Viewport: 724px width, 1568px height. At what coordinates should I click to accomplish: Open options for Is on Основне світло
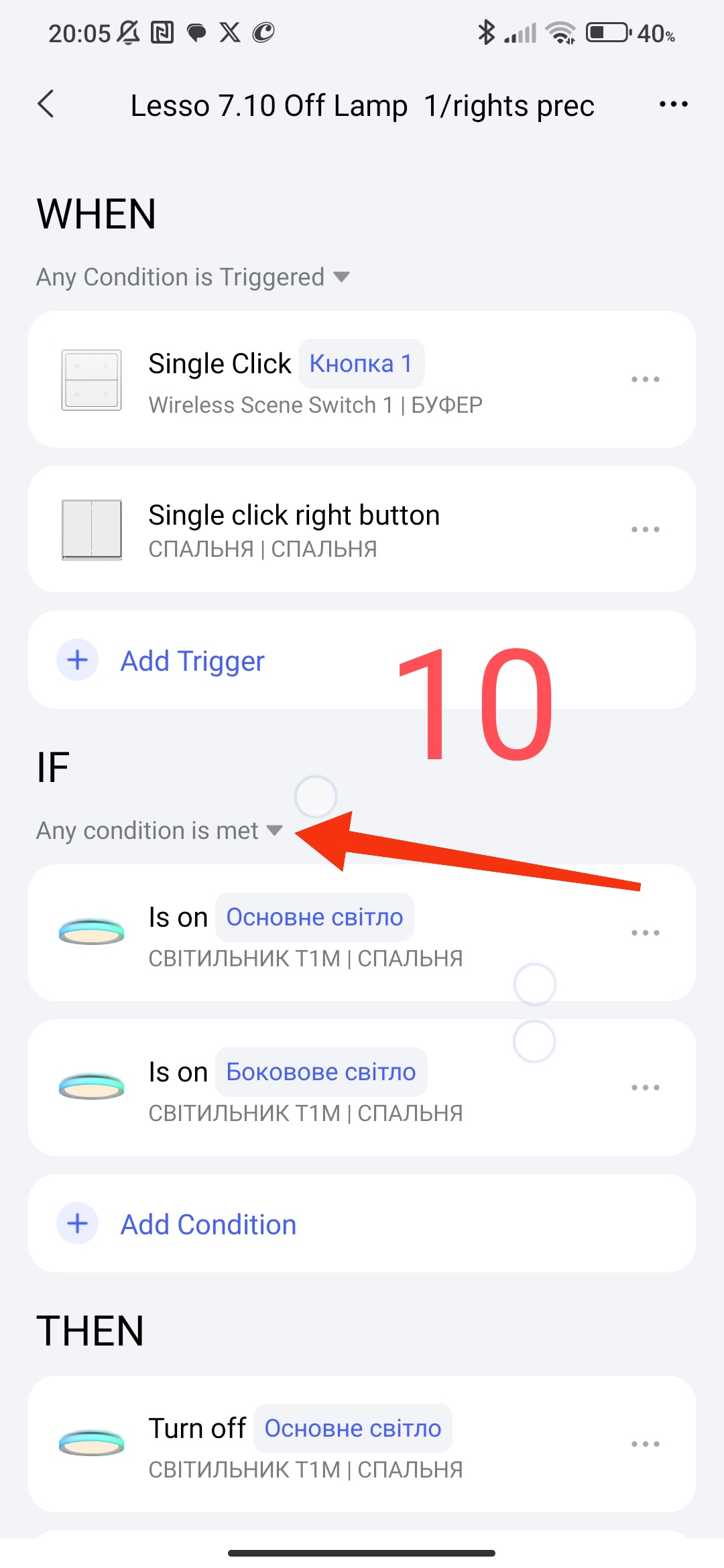pos(645,933)
